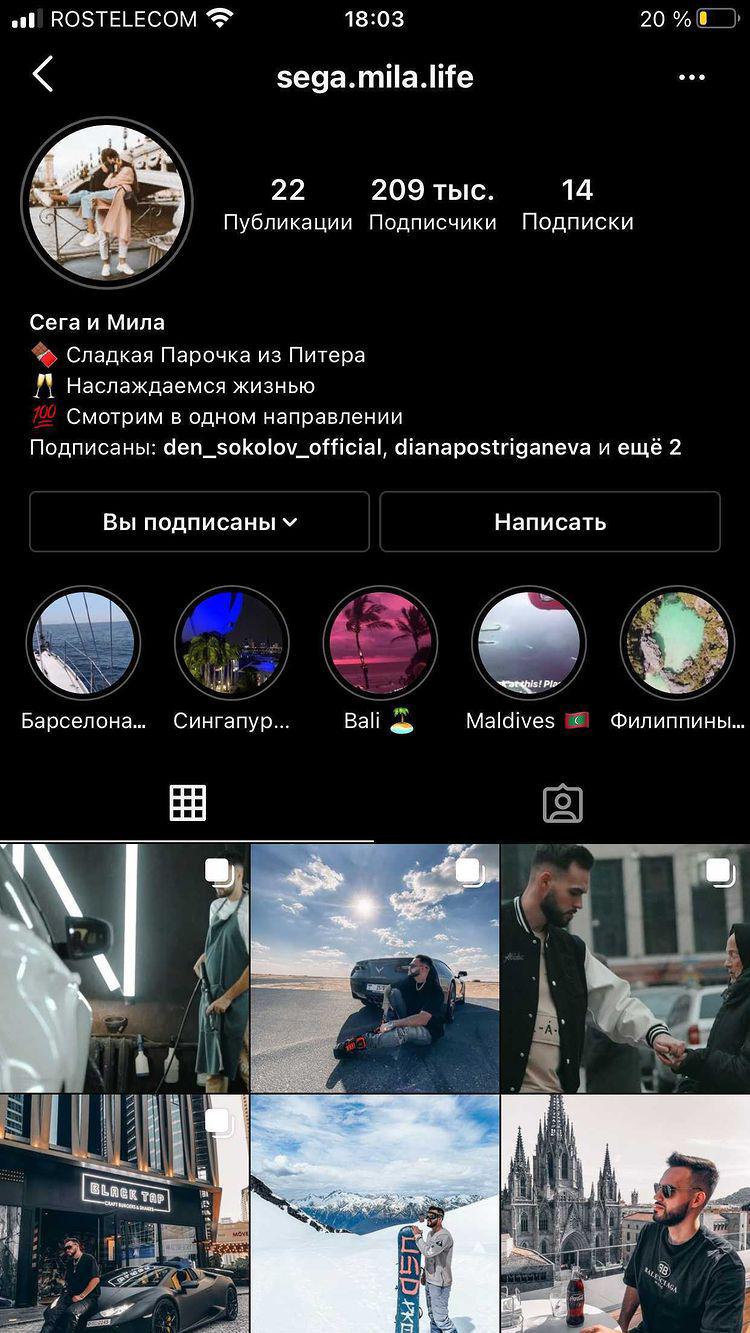Open the Барселона story highlight
Image resolution: width=750 pixels, height=1333 pixels.
pyautogui.click(x=83, y=643)
